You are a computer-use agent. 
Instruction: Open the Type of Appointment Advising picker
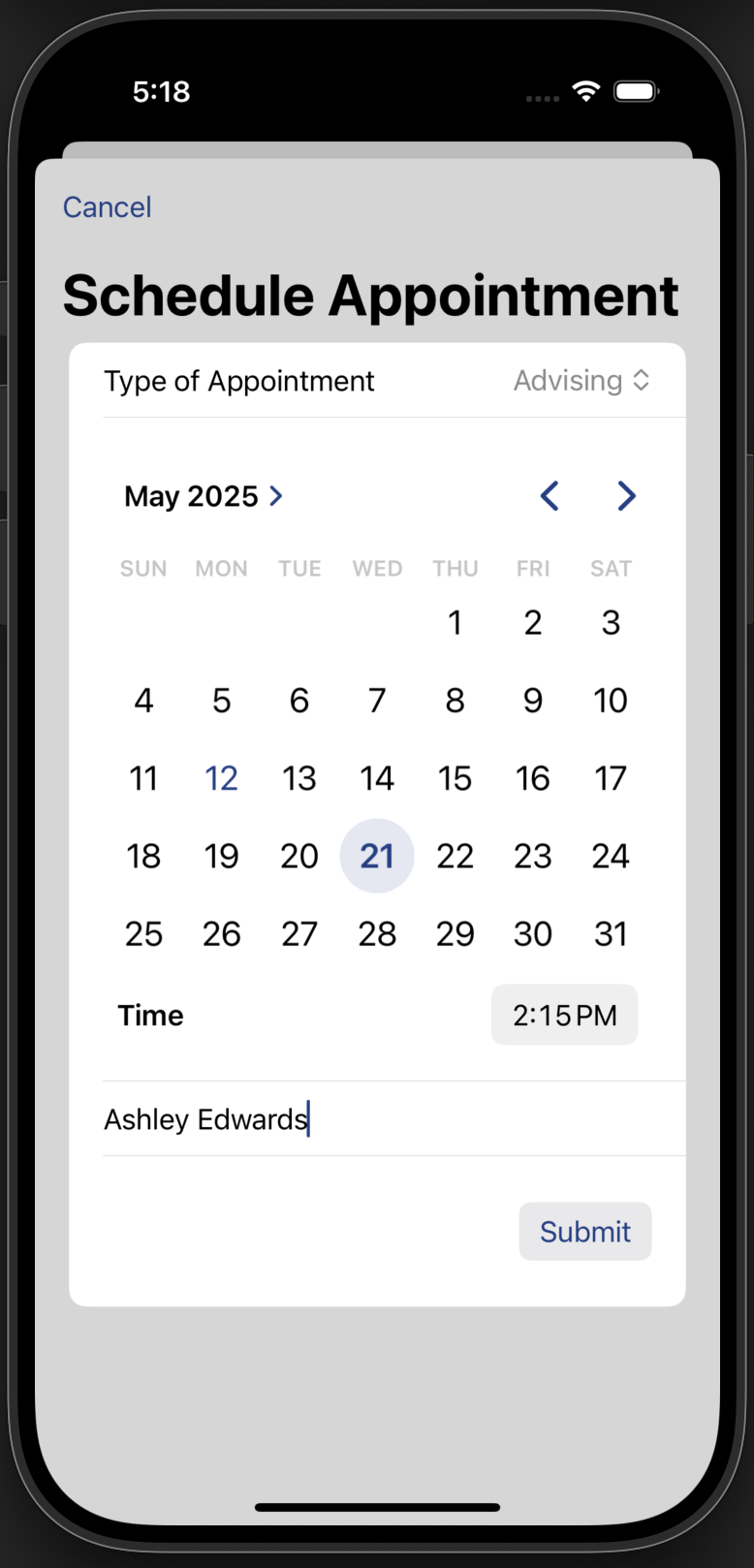(581, 381)
